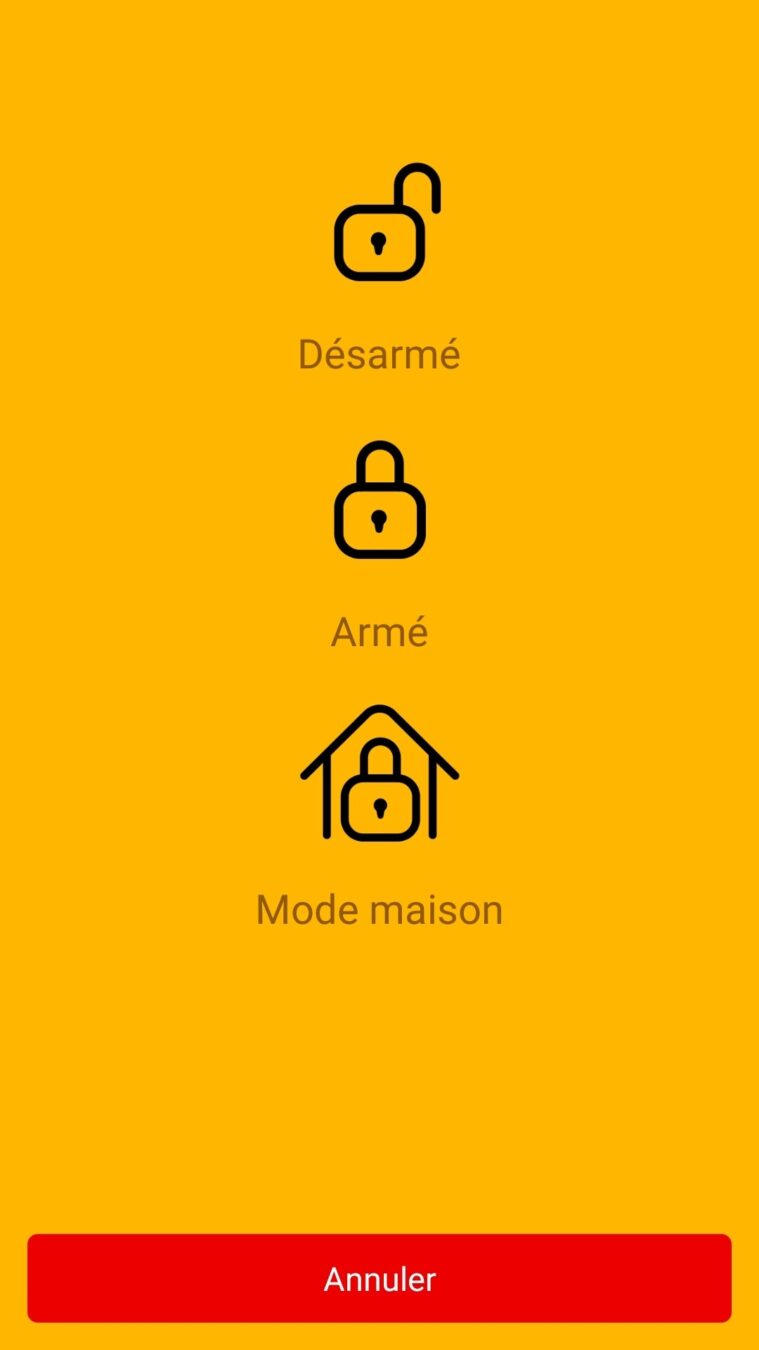Tap the red Annuler button
The height and width of the screenshot is (1350, 759).
(x=380, y=1278)
